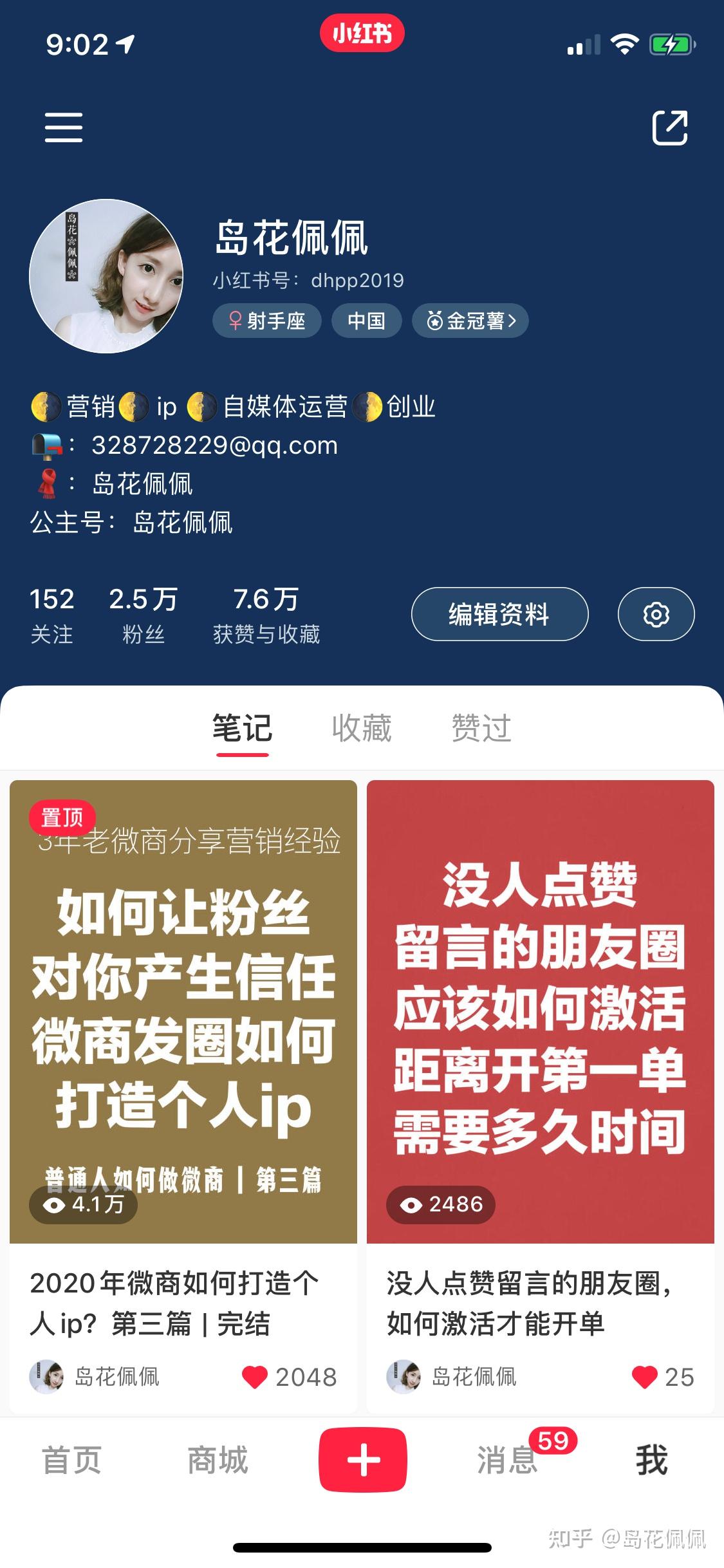
Task: Open the 射手座 gender and zodiac chip
Action: click(x=267, y=321)
